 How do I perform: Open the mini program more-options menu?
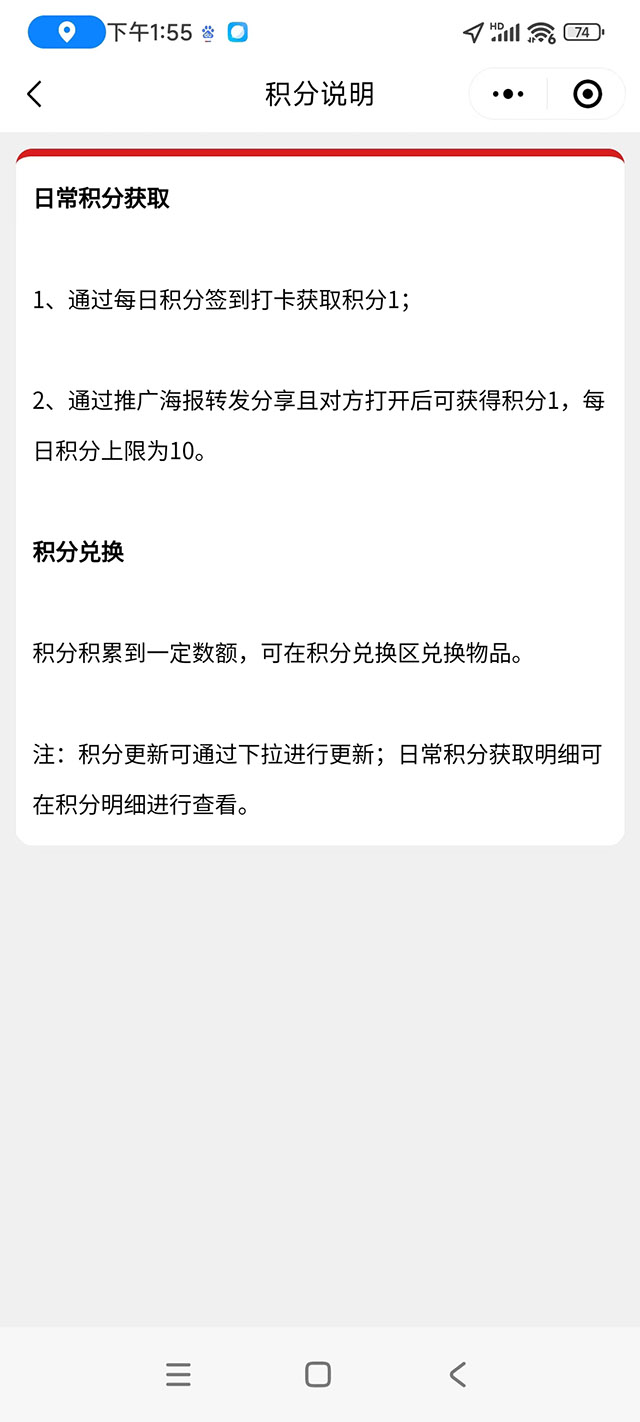[508, 94]
